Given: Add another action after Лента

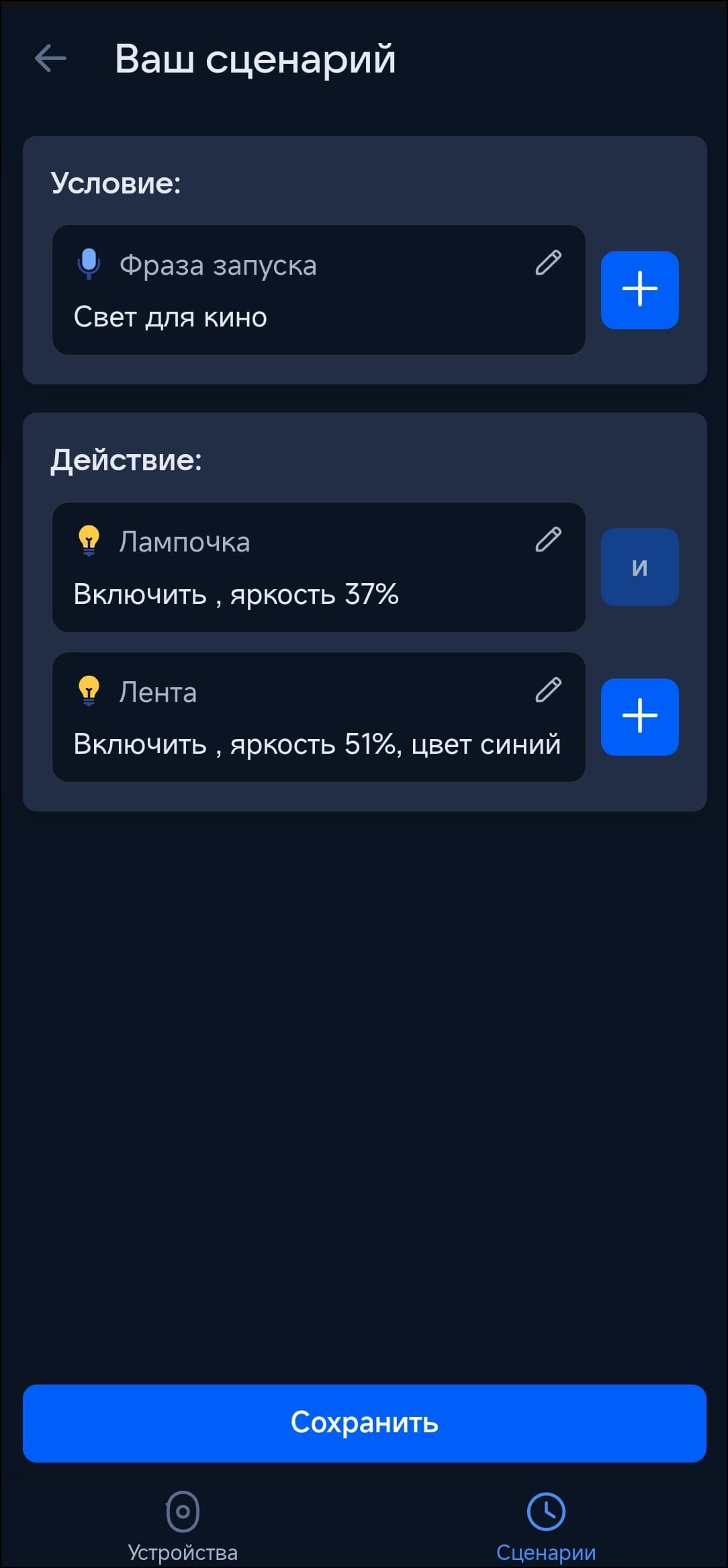Looking at the screenshot, I should tap(639, 717).
